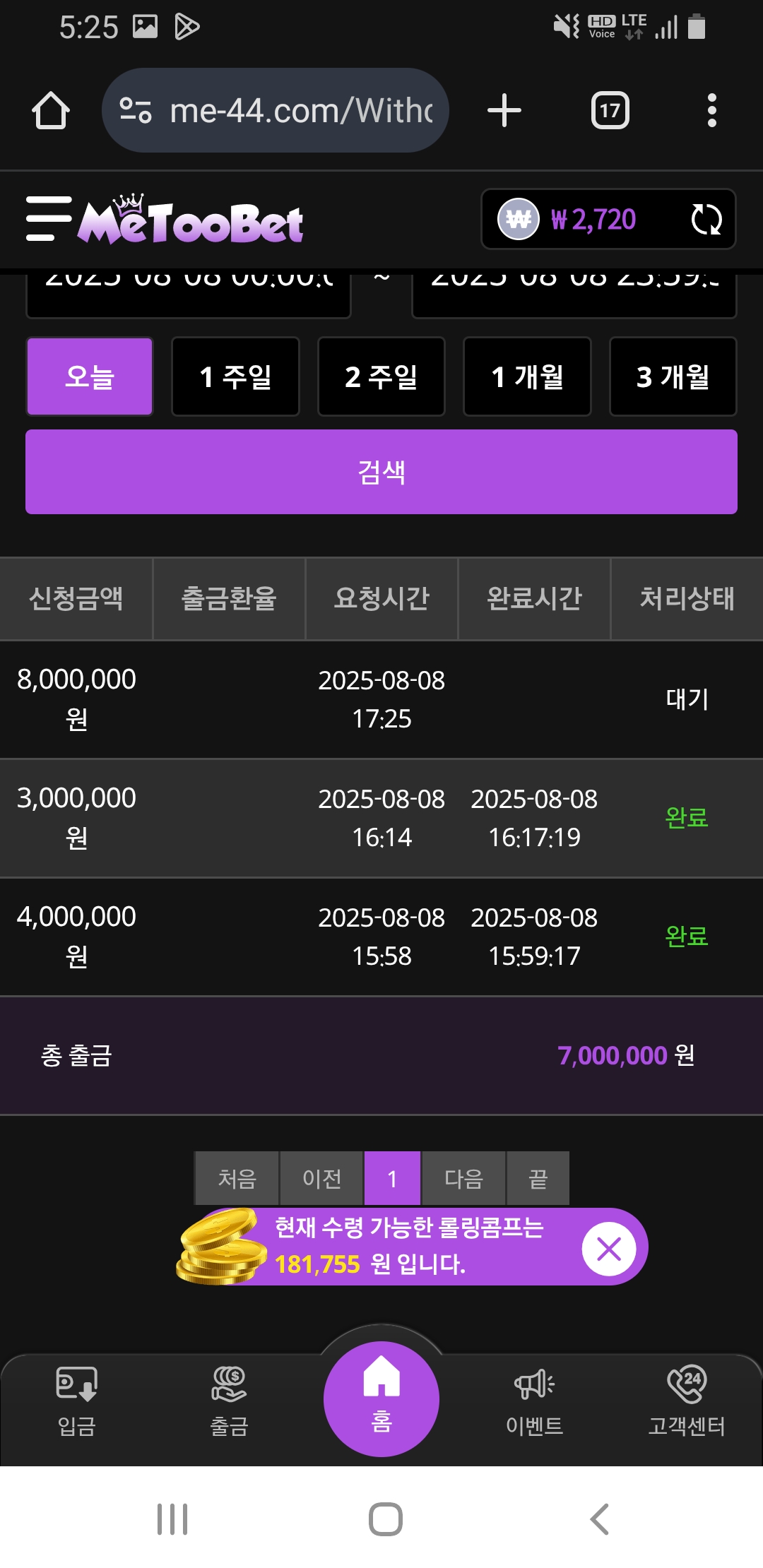This screenshot has width=763, height=1568.
Task: Refresh the ₩2,720 balance
Action: tap(706, 220)
